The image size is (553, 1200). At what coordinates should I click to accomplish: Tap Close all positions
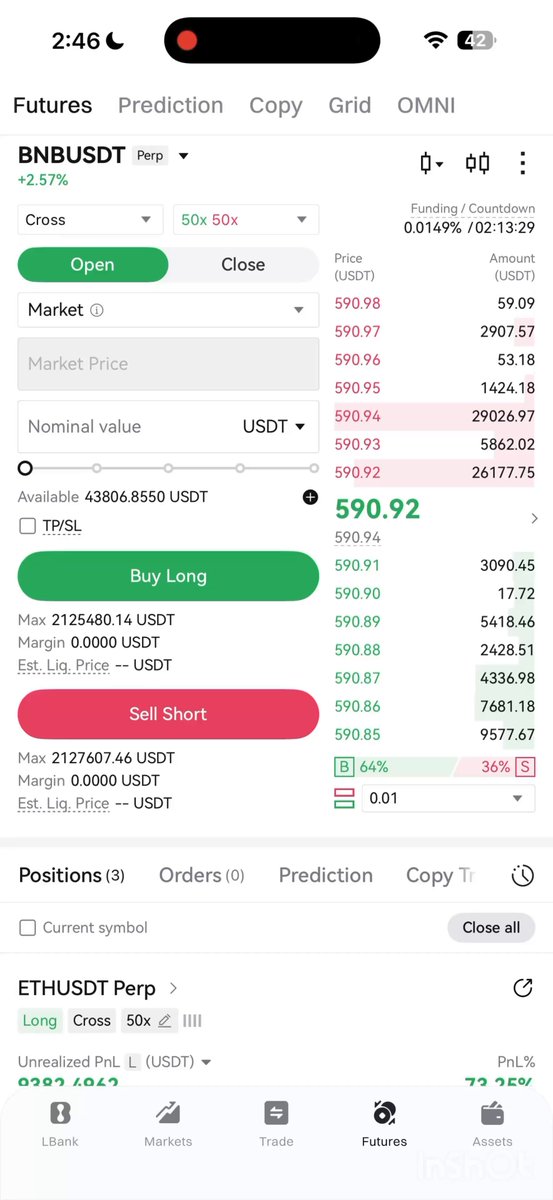point(491,928)
